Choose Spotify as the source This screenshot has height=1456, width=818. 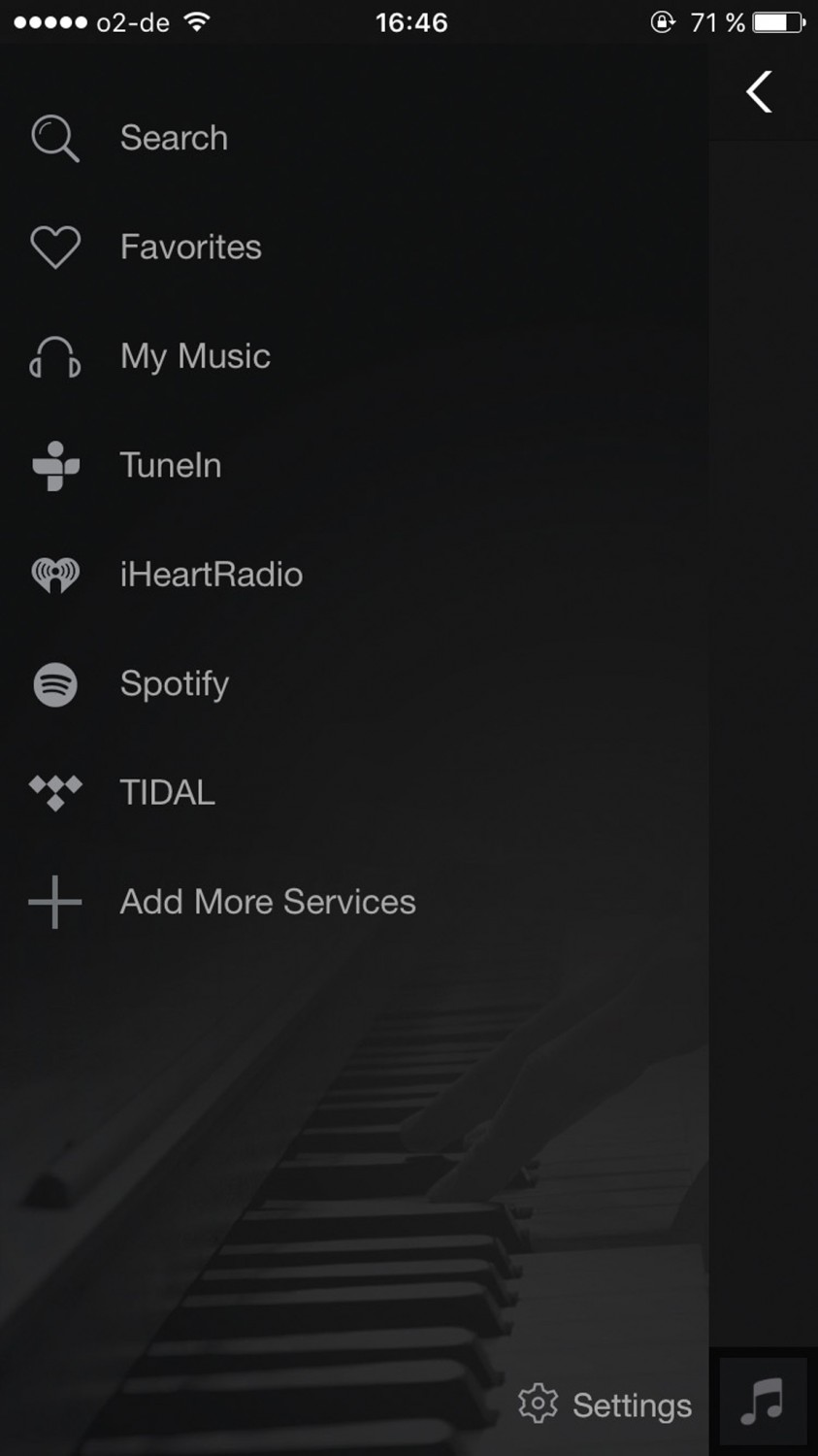click(174, 684)
